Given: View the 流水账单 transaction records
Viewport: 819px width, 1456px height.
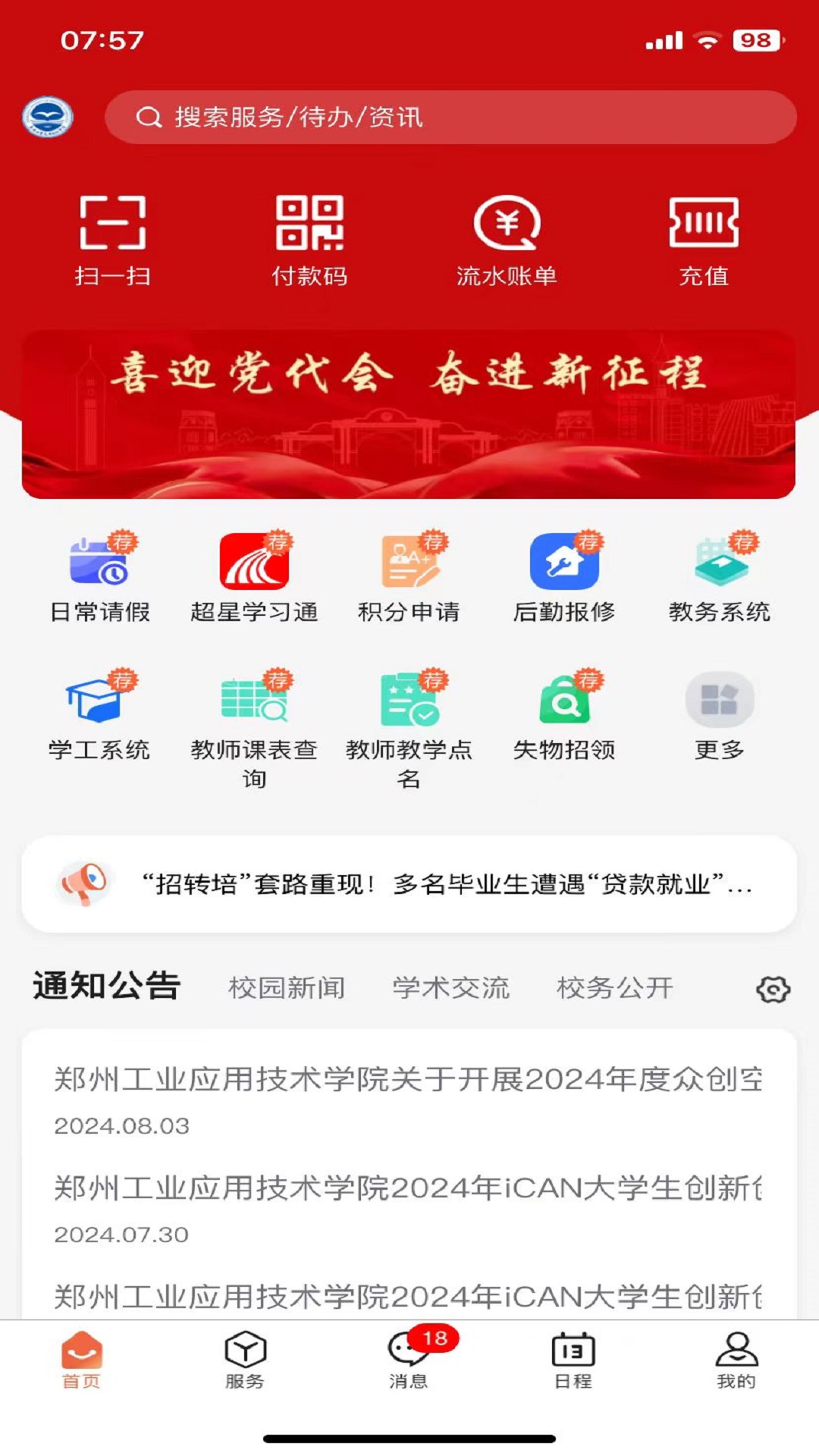Looking at the screenshot, I should pos(507,235).
